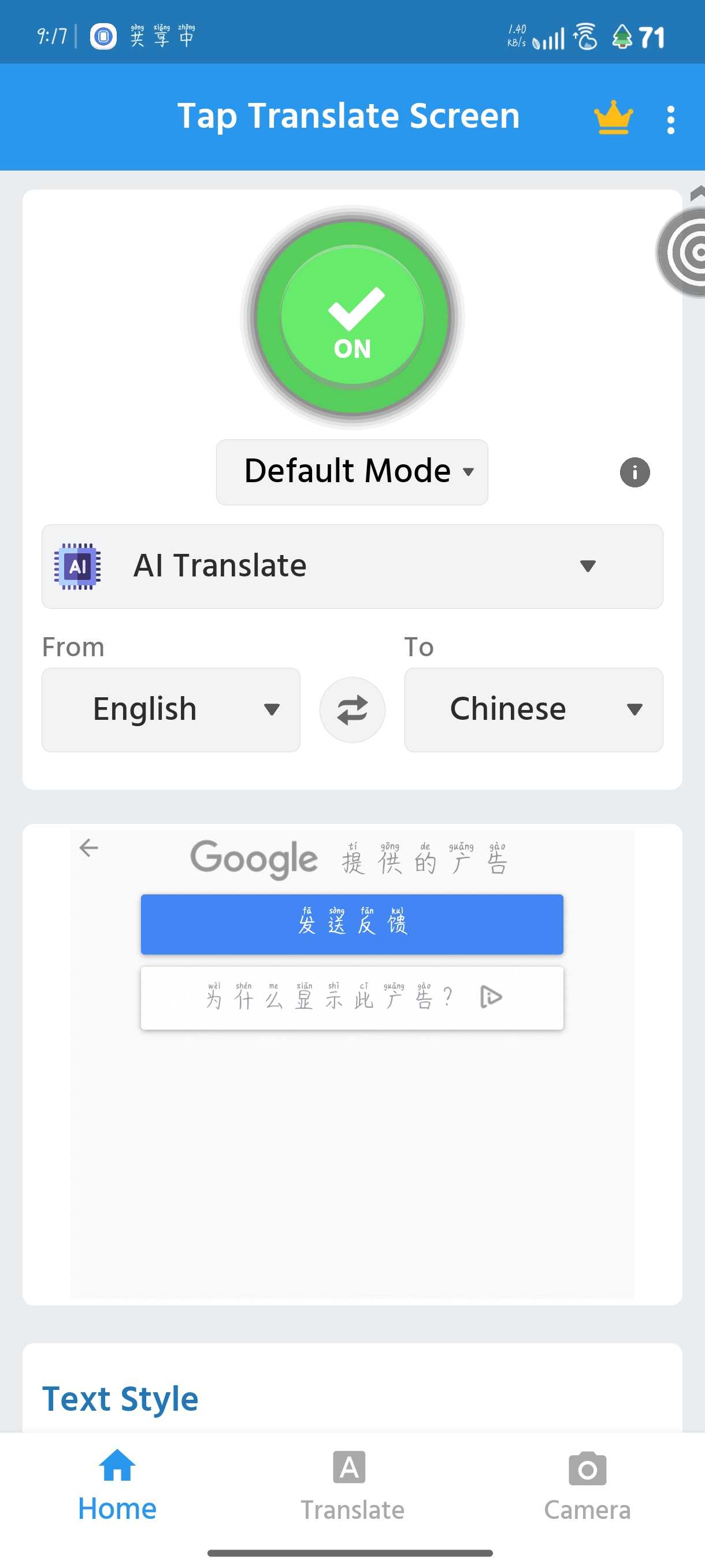Open the mode info icon
Viewport: 705px width, 1568px height.
(634, 472)
